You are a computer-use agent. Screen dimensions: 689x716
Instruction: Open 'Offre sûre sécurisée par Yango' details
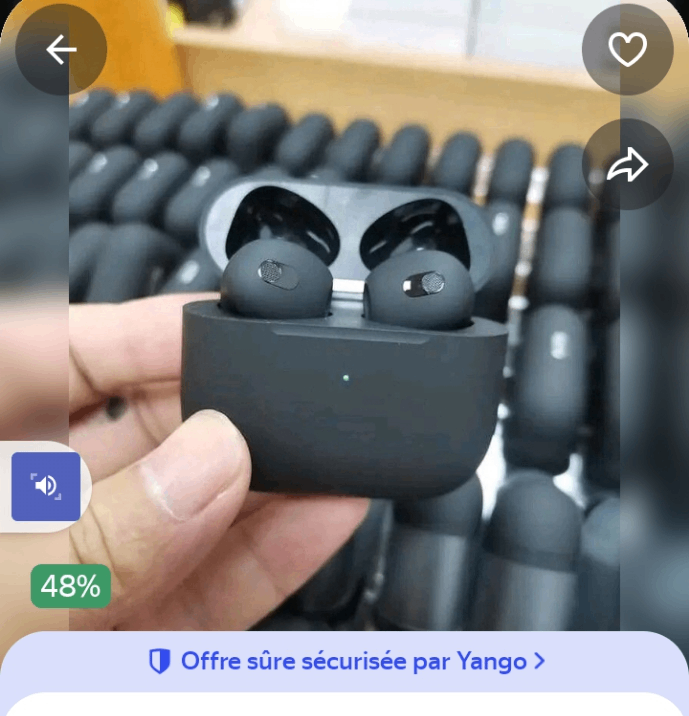pyautogui.click(x=345, y=661)
